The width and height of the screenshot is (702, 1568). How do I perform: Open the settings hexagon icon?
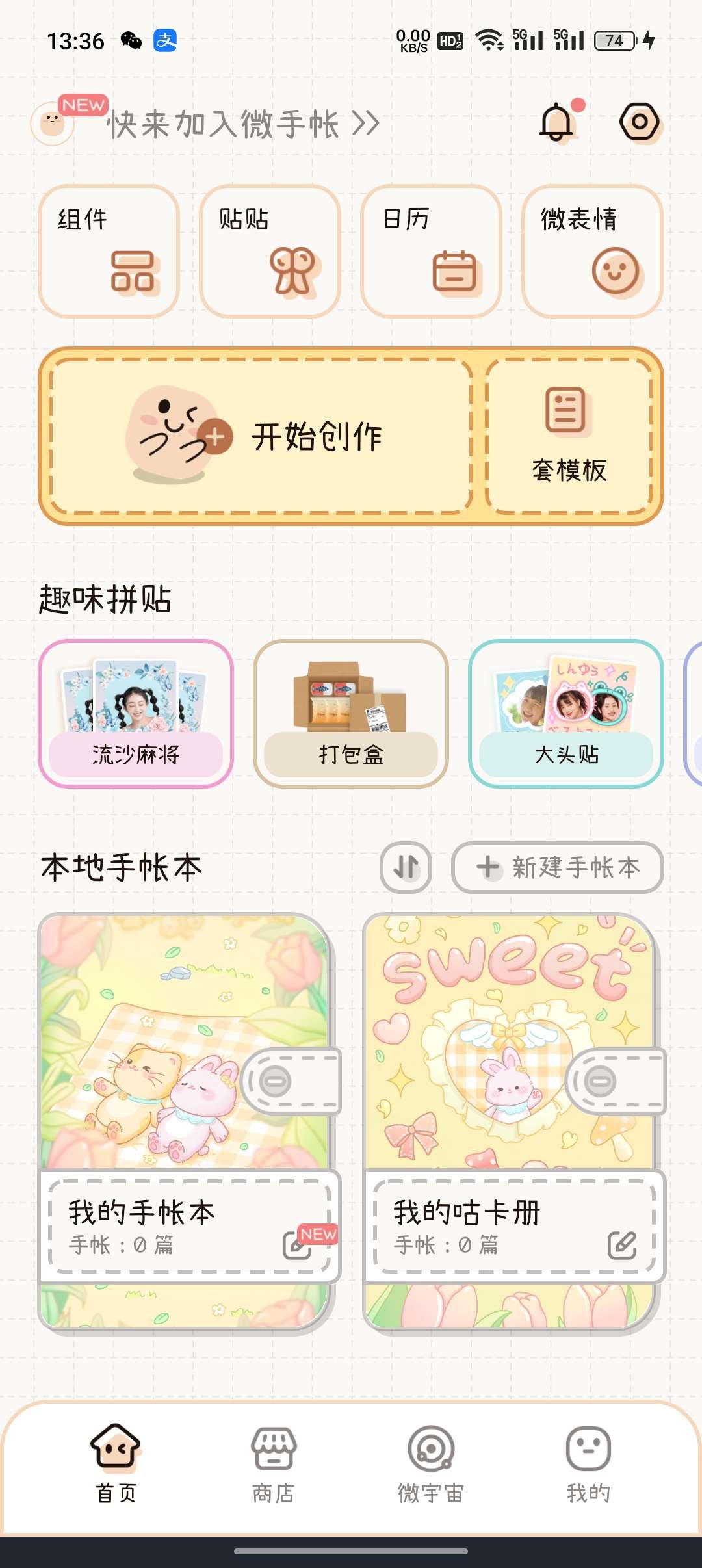tap(639, 122)
